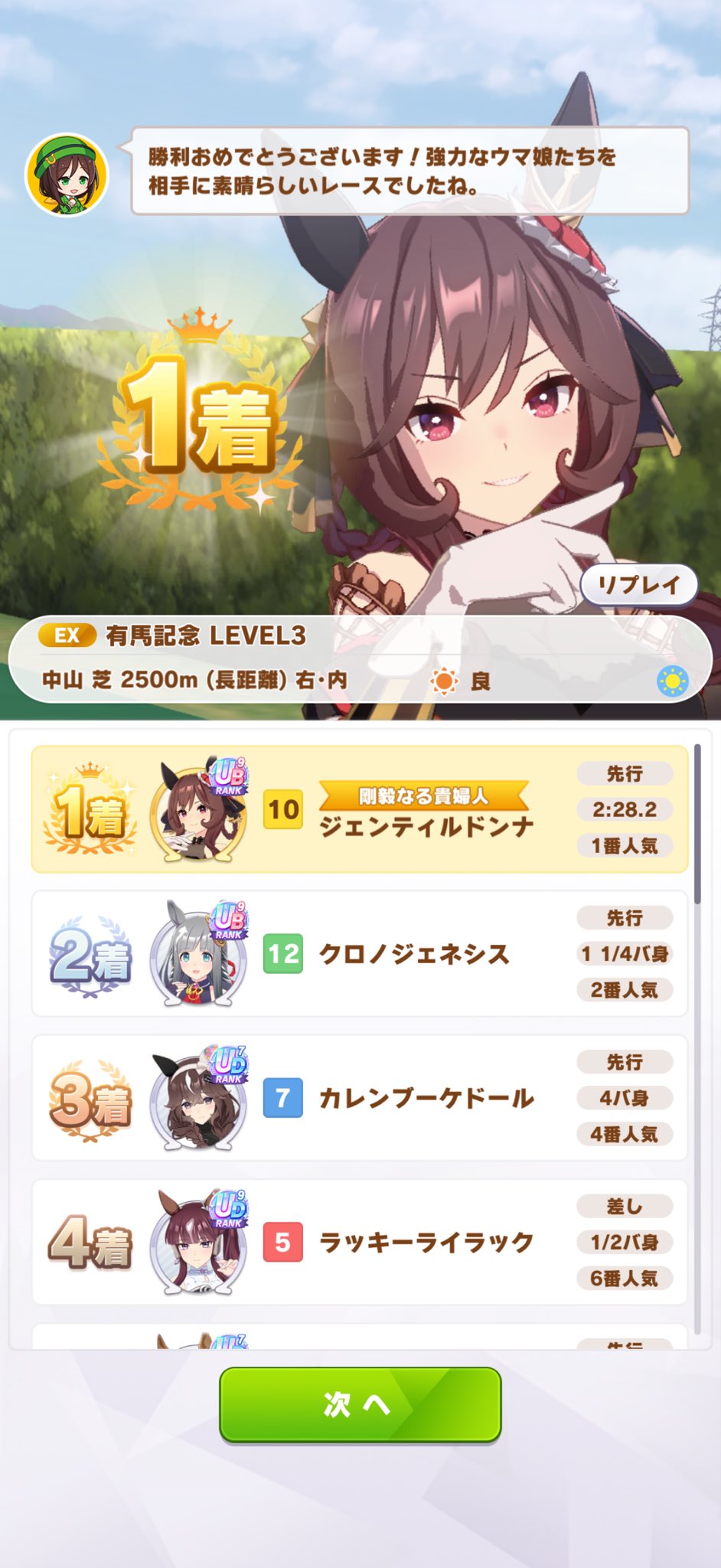Tap the green 次へ button
The width and height of the screenshot is (721, 1568).
(x=360, y=1404)
